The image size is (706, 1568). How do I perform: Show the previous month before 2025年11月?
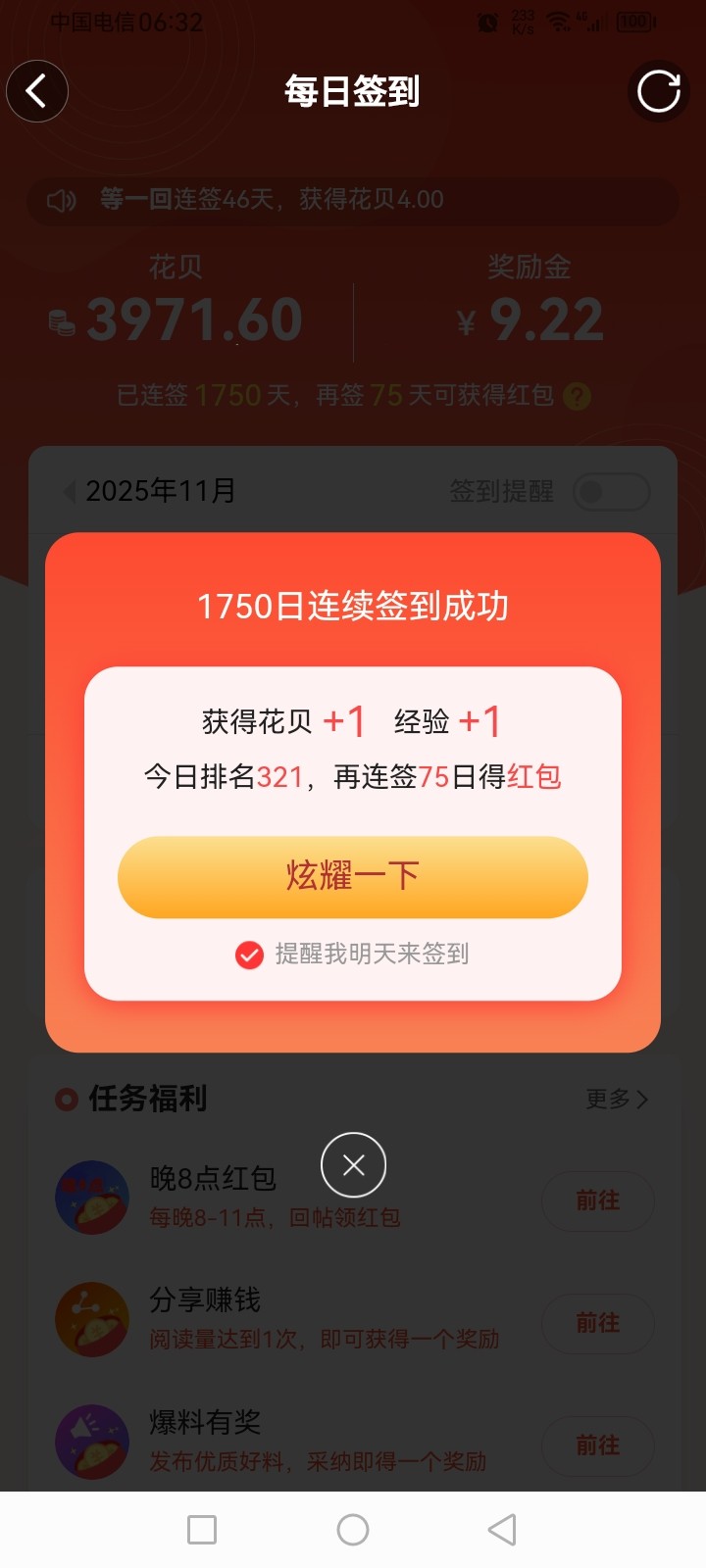(x=70, y=492)
